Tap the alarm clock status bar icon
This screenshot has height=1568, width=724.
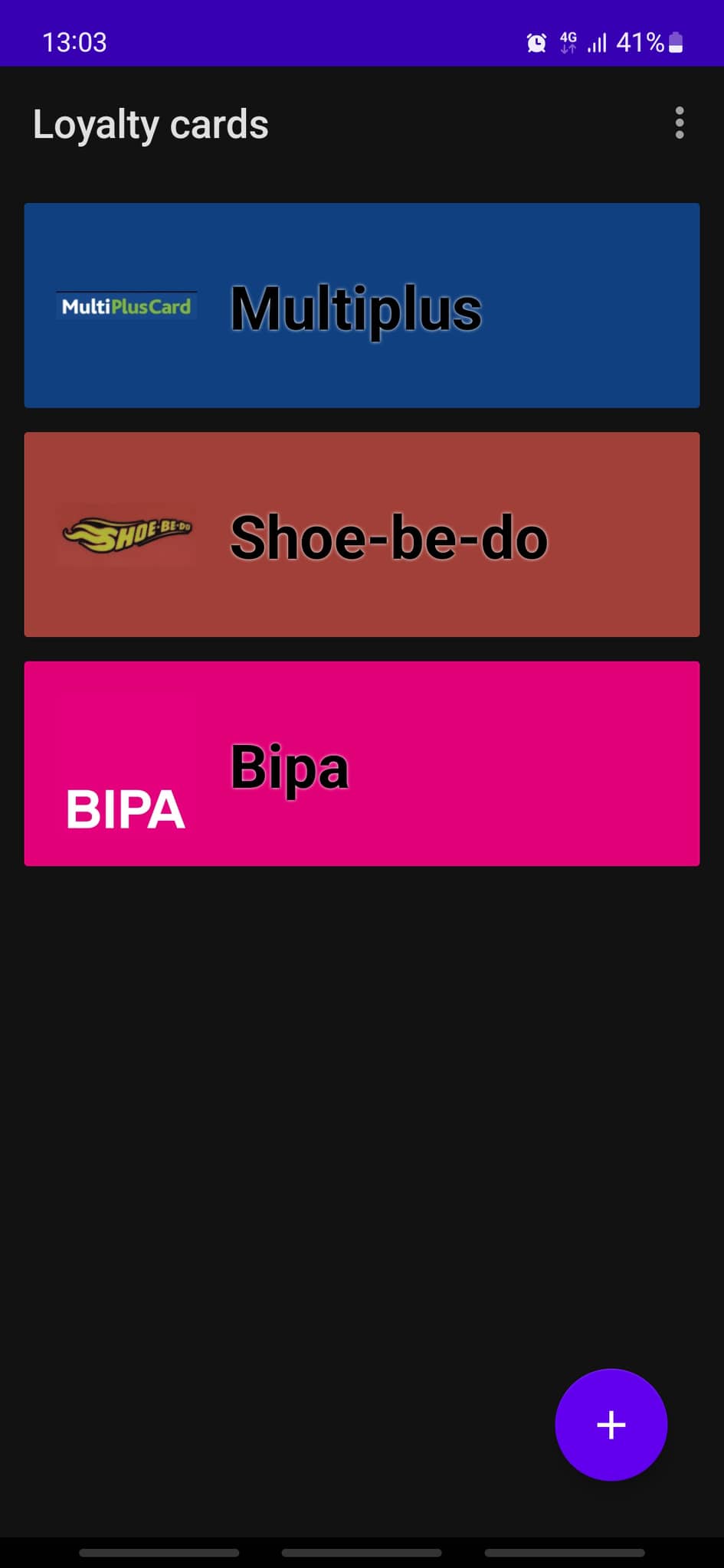click(536, 42)
